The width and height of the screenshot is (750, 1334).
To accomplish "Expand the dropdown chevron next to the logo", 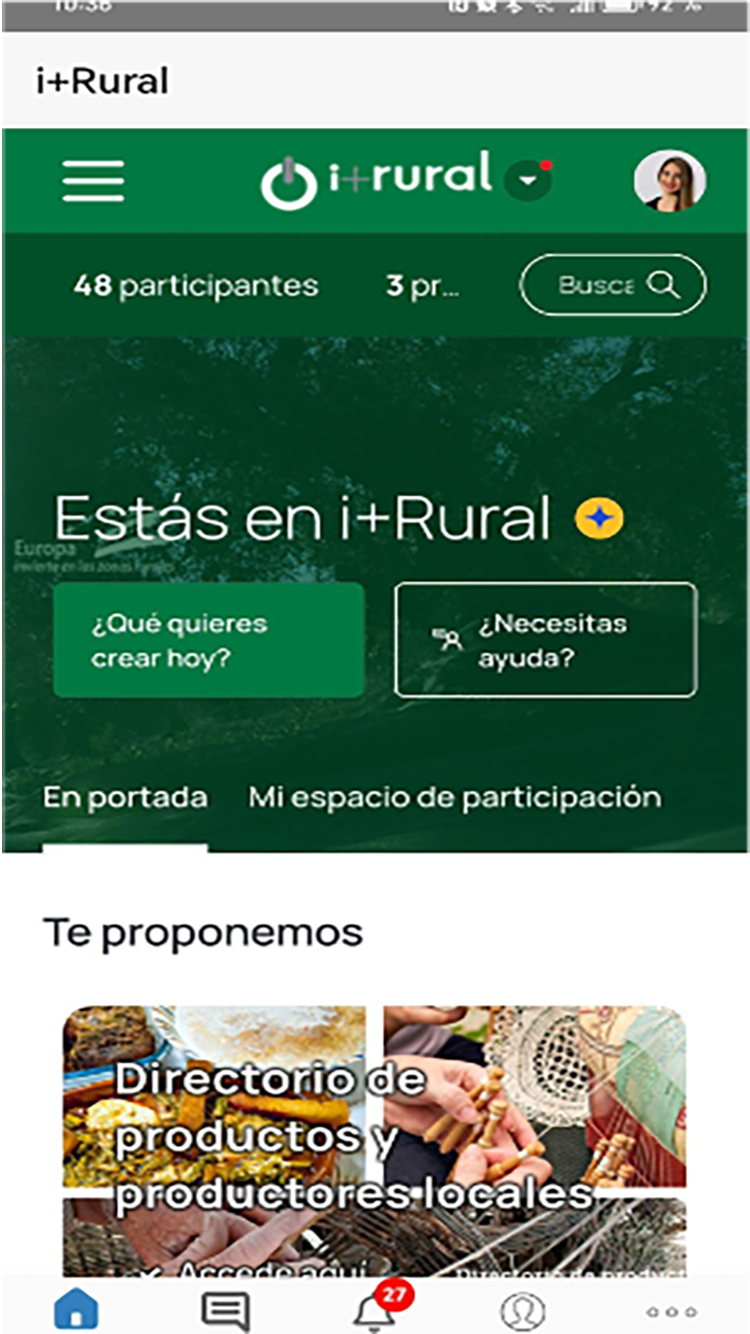I will coord(528,181).
